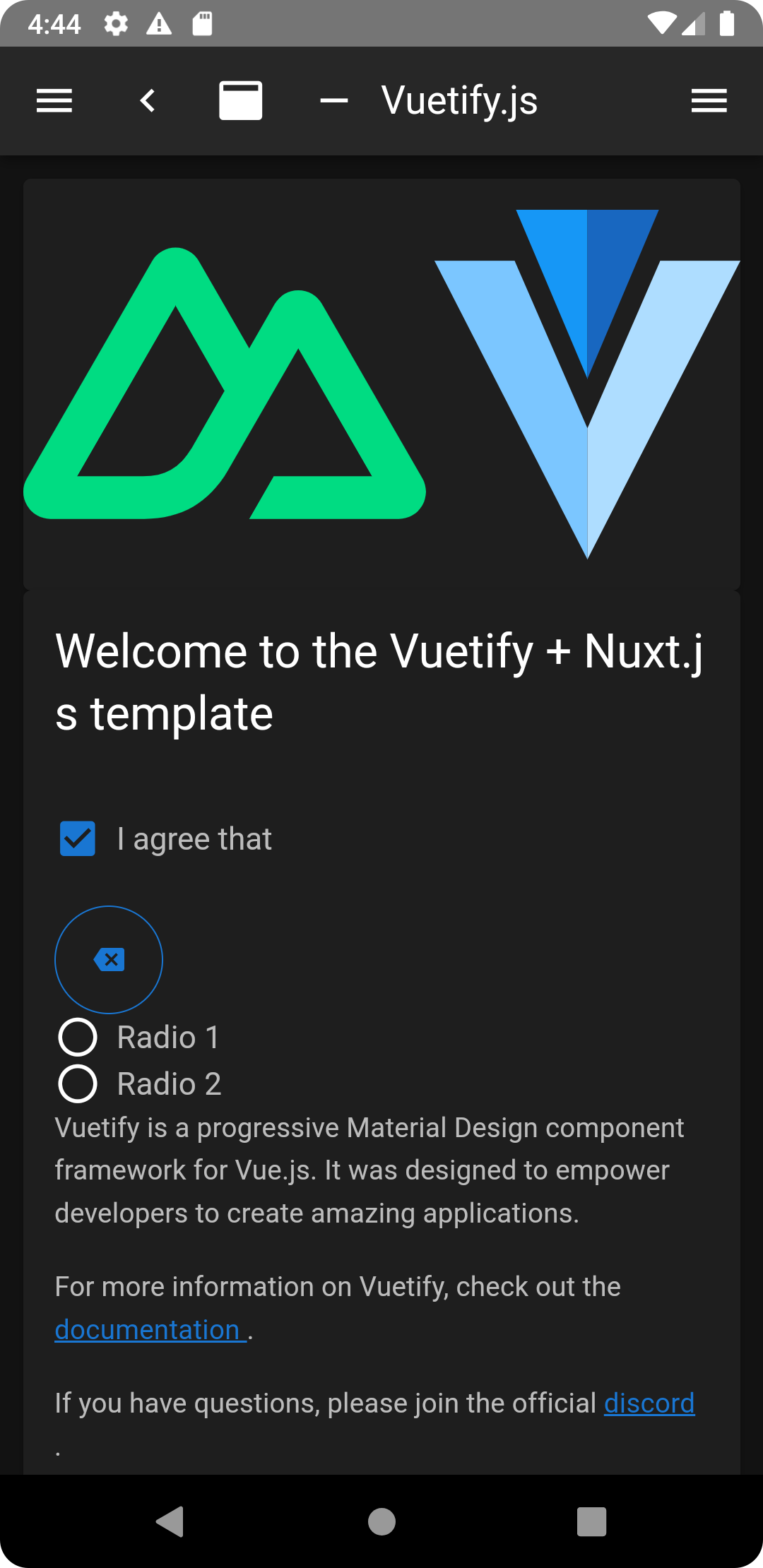The width and height of the screenshot is (763, 1568).
Task: Open the right side hamburger menu
Action: [709, 101]
